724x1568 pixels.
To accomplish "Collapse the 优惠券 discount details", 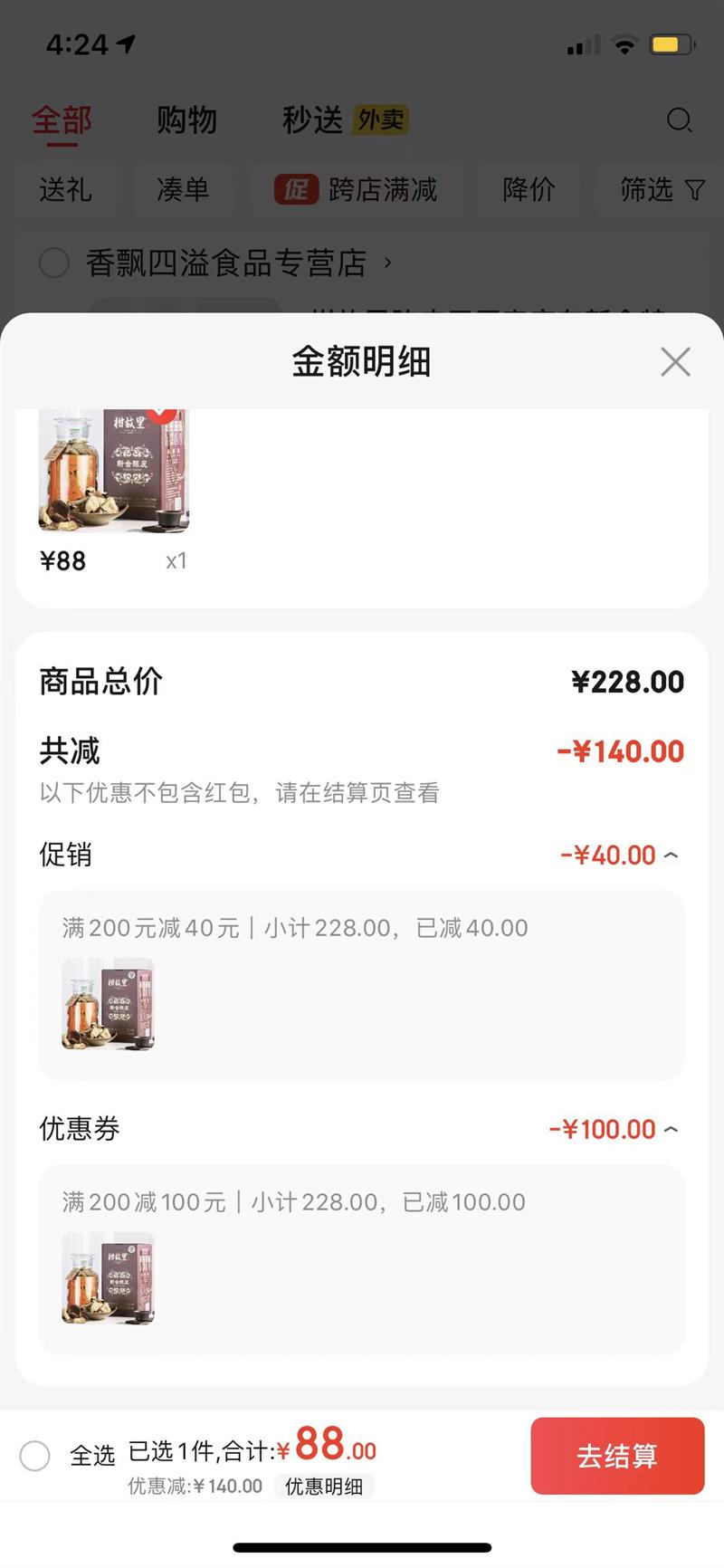I will tap(671, 1130).
